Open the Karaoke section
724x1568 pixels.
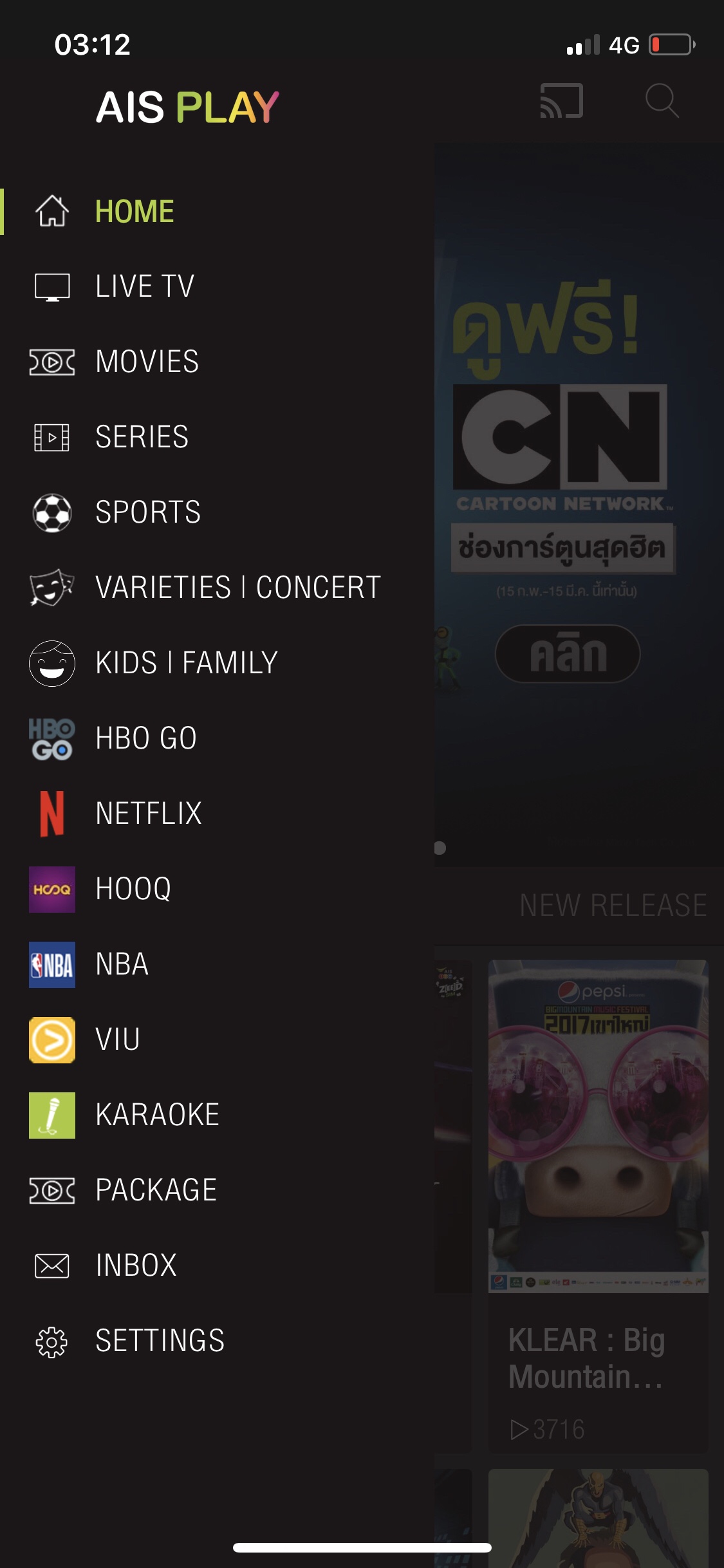click(157, 1115)
